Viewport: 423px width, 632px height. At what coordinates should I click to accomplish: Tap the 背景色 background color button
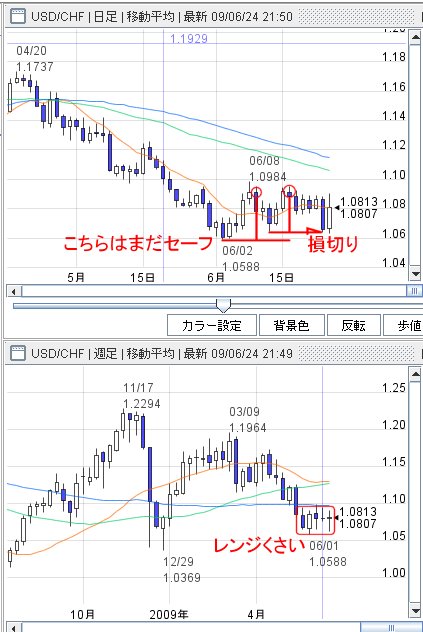coord(292,325)
